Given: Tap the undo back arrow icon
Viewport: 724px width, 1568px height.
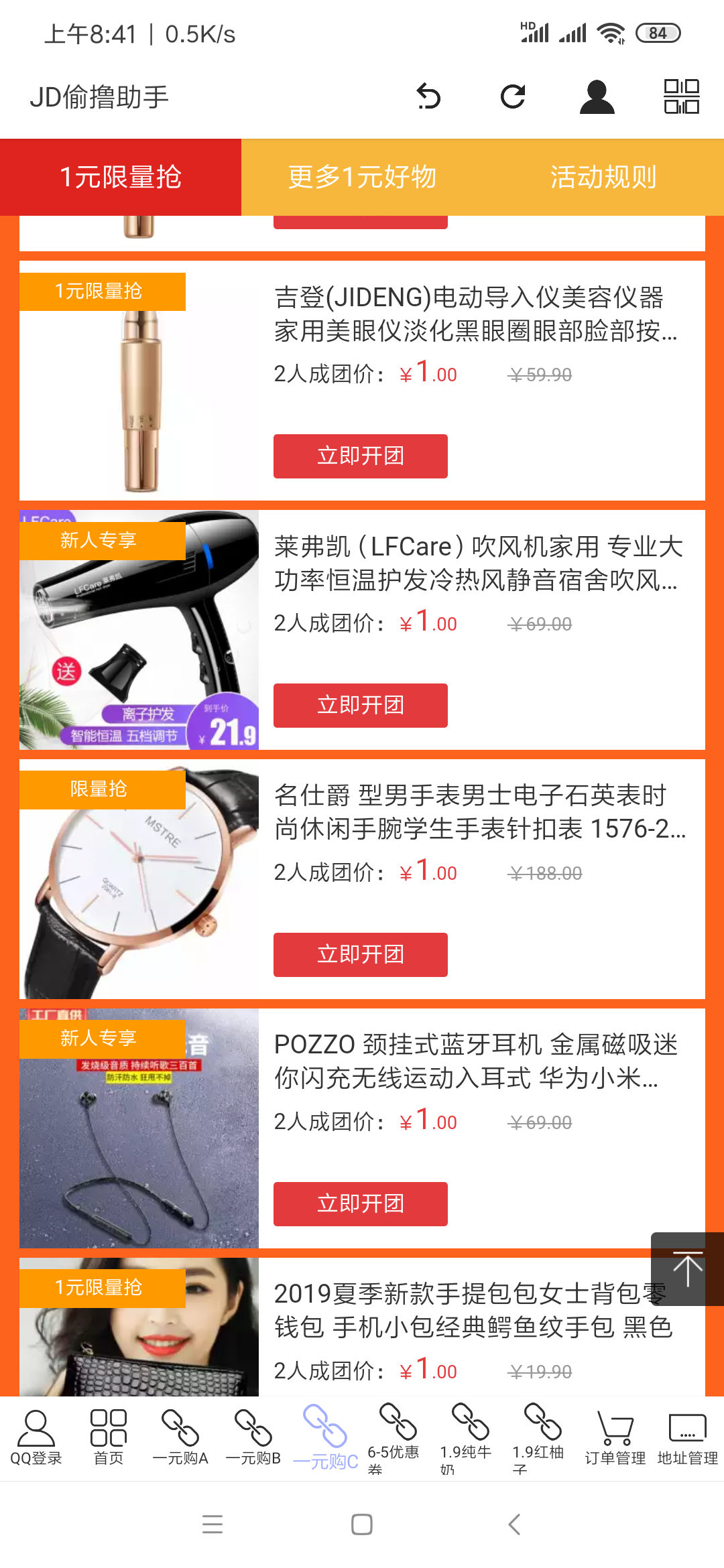Looking at the screenshot, I should [x=428, y=96].
